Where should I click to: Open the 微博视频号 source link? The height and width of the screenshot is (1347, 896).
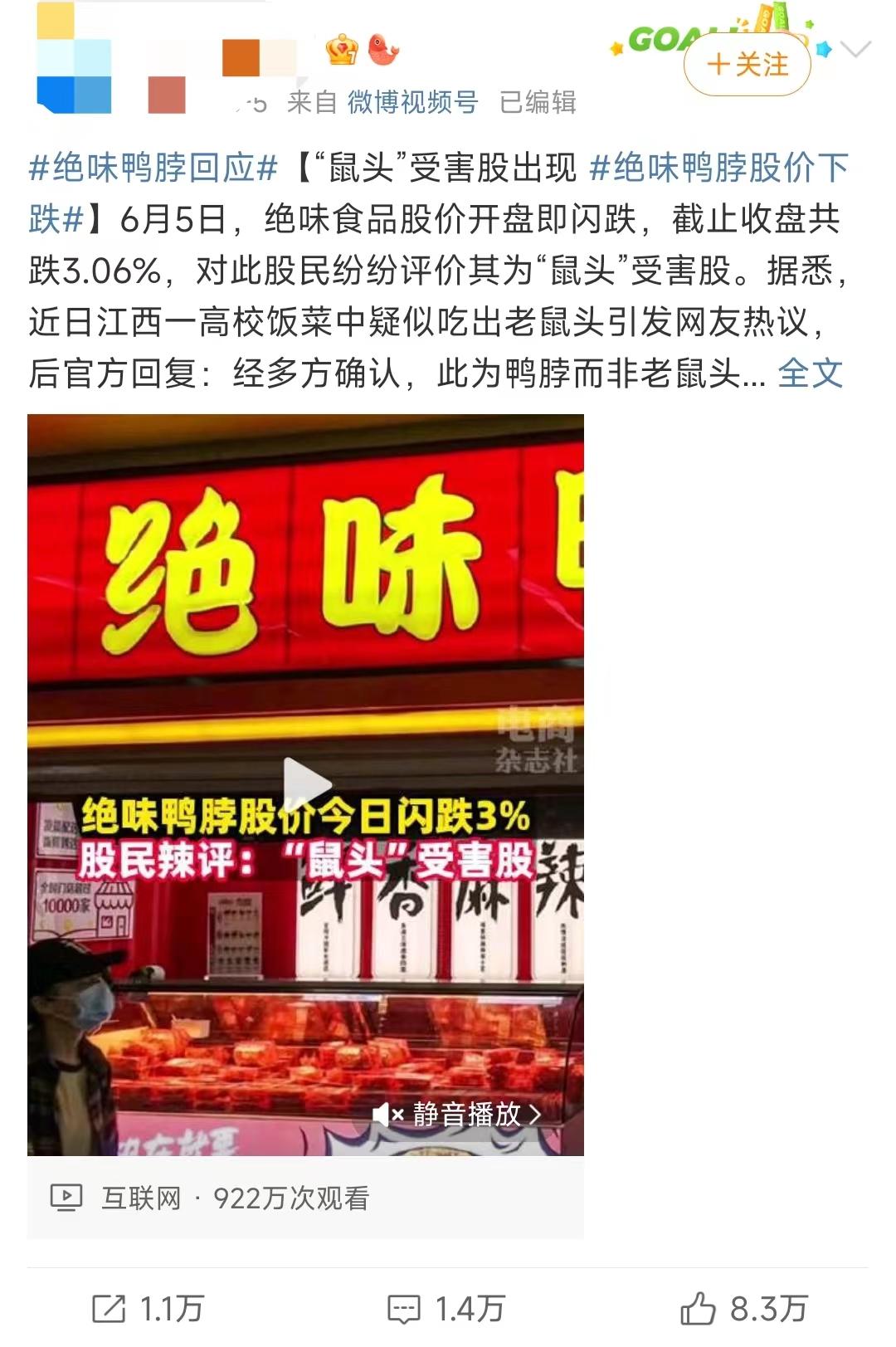click(412, 102)
